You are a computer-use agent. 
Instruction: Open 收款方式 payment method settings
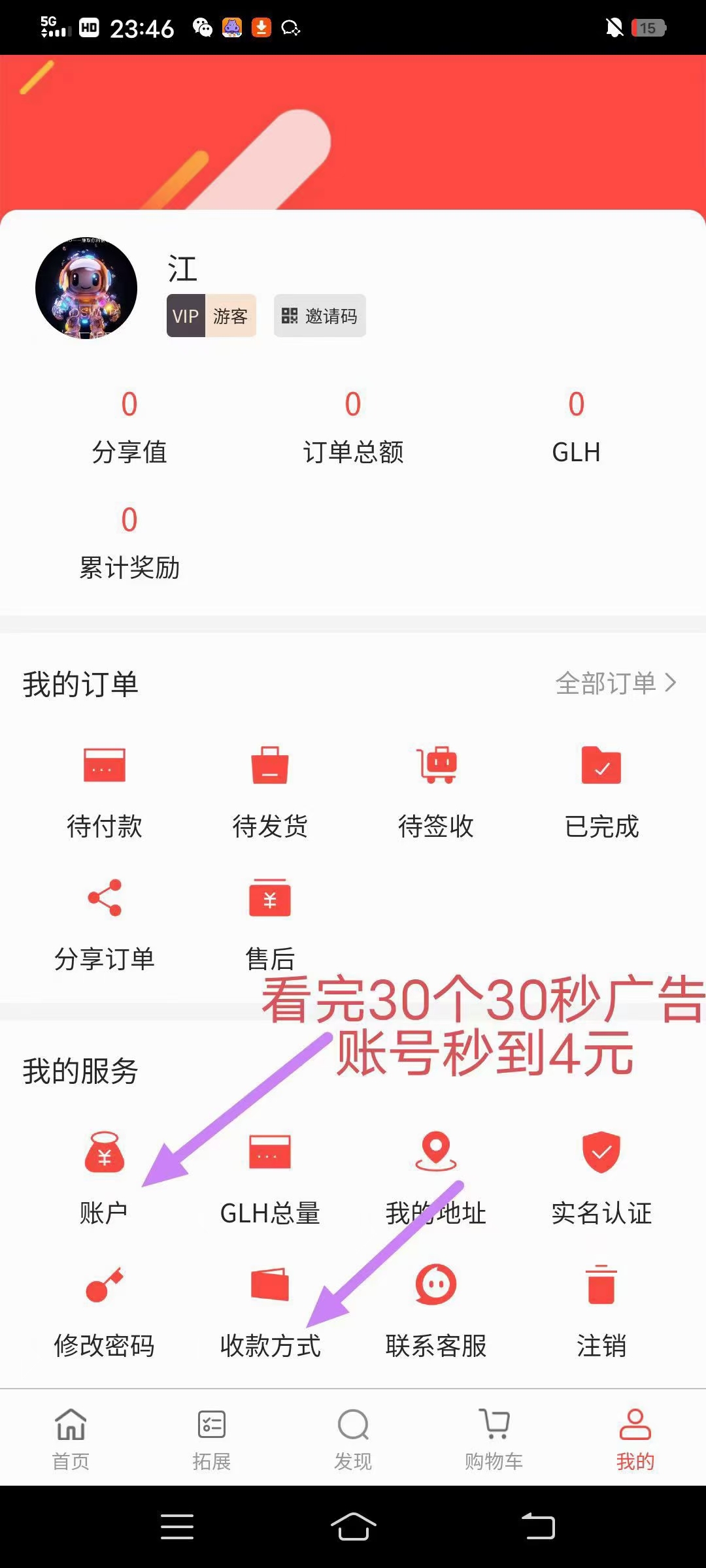pos(270,1311)
